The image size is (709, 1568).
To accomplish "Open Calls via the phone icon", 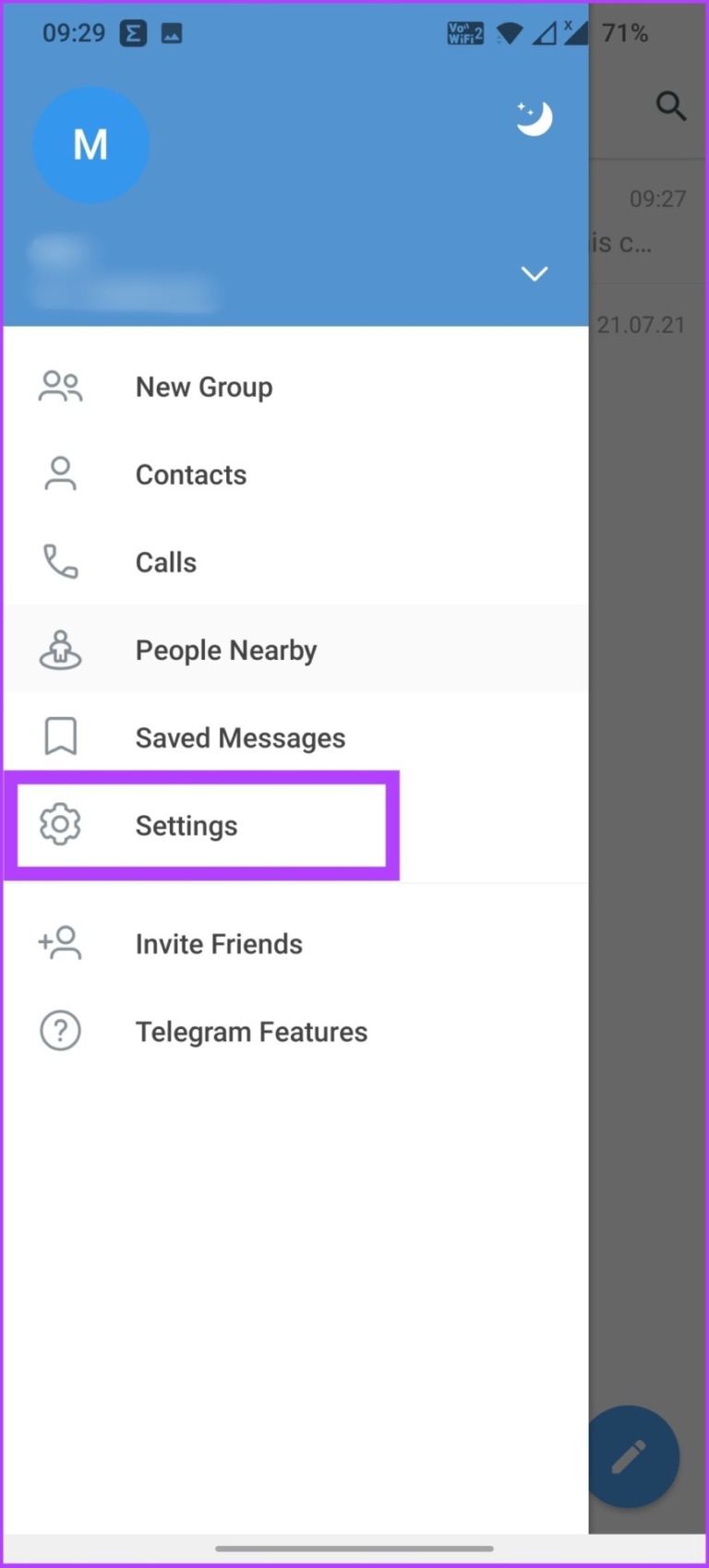I will point(60,561).
